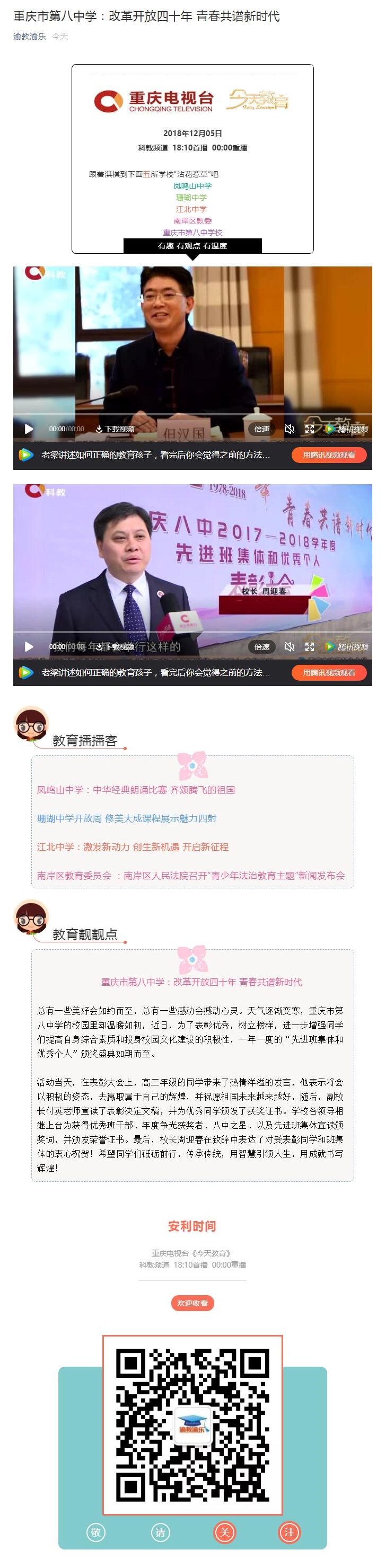
Task: Tap 用腾讯视频观看 under the second video
Action: 329,673
